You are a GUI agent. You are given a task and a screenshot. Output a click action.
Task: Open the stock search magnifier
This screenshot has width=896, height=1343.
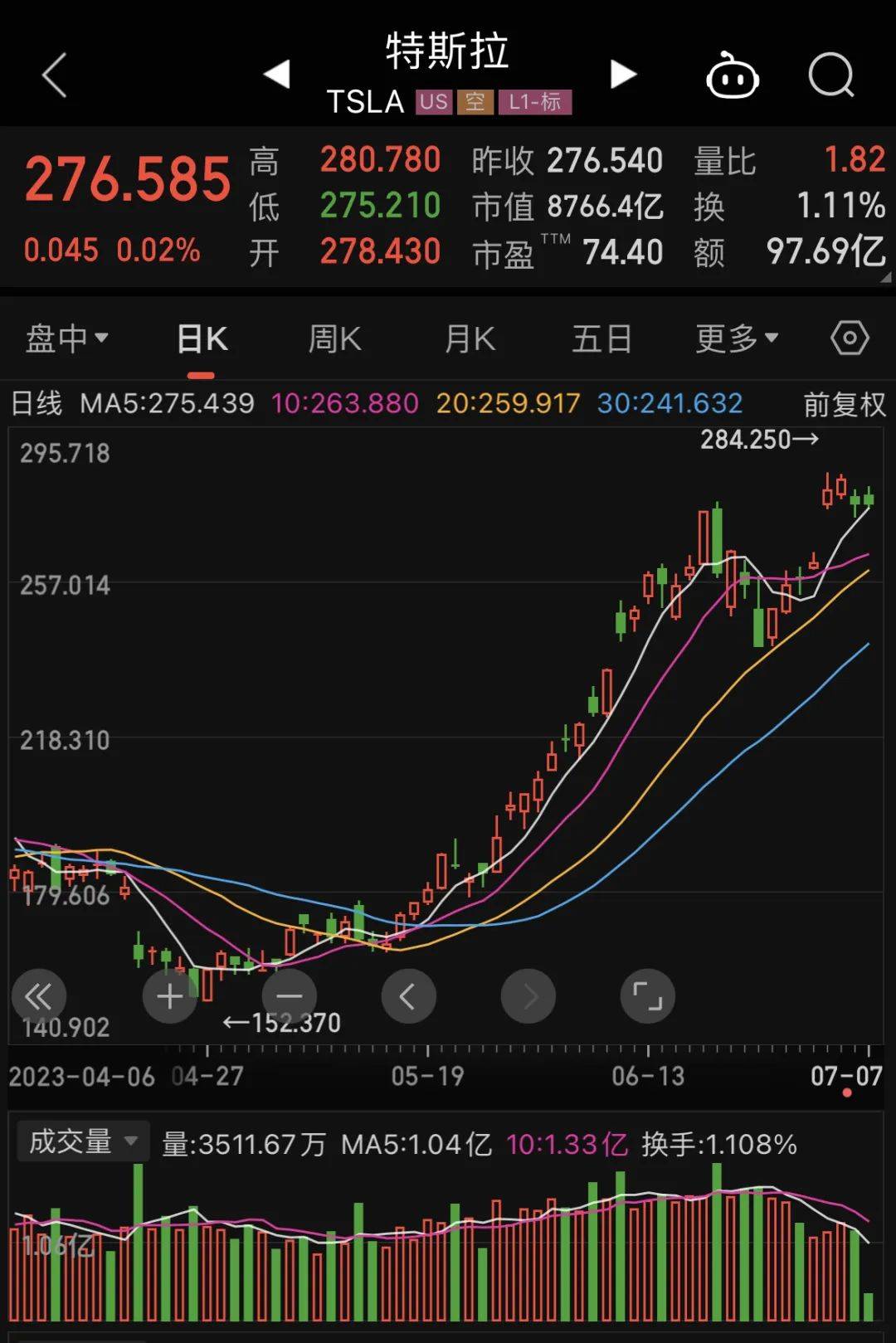830,76
